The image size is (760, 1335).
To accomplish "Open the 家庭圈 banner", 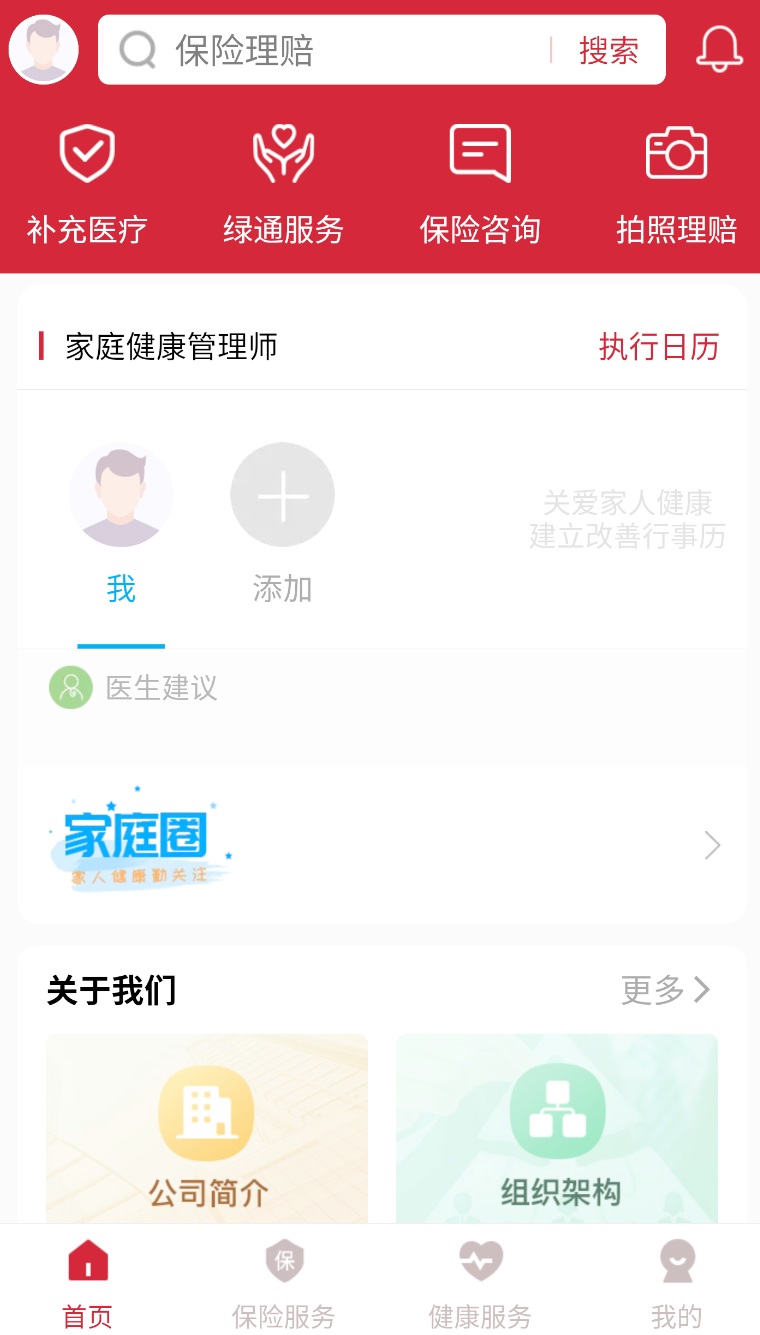I will click(x=382, y=845).
